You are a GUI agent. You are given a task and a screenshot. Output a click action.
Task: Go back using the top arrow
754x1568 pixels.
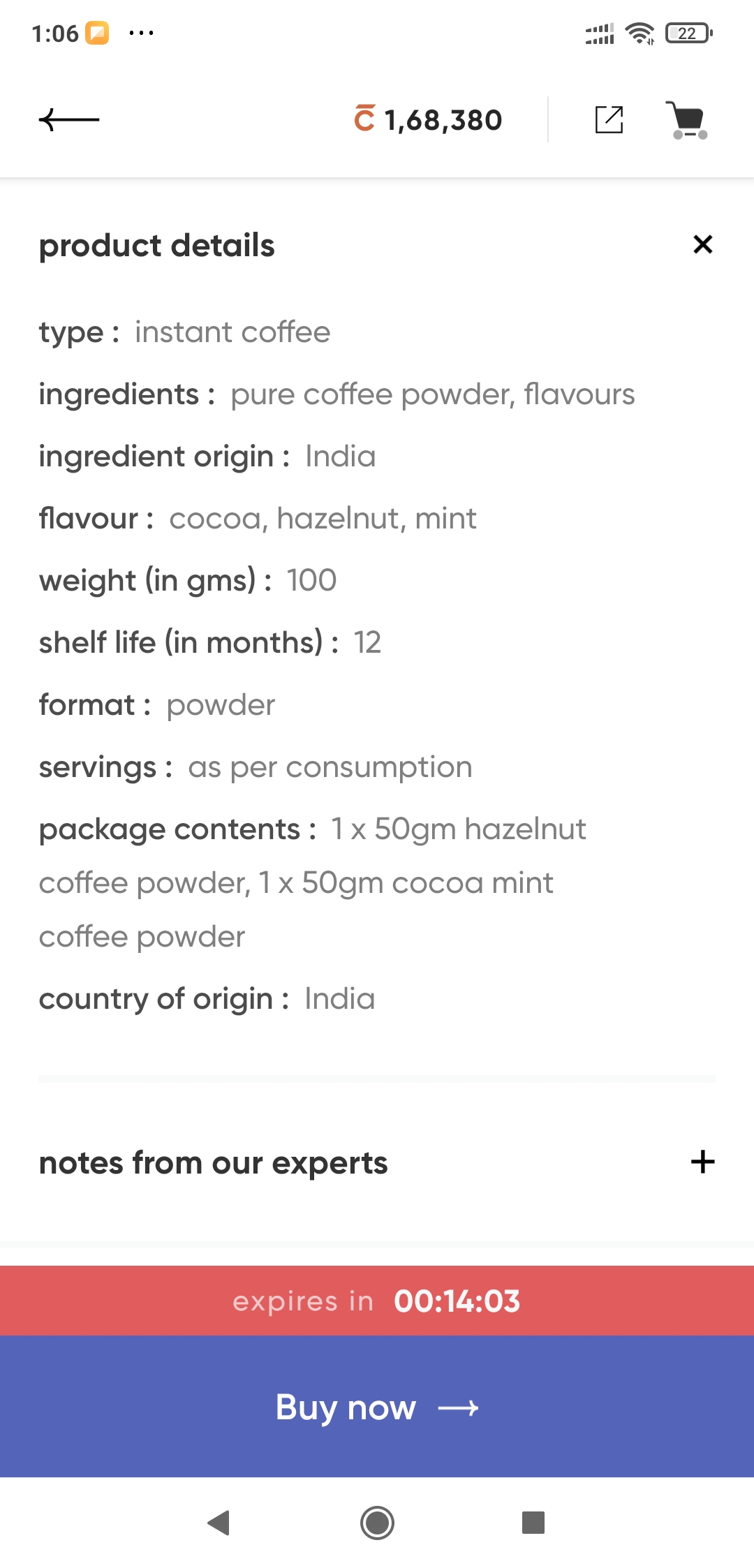point(68,119)
